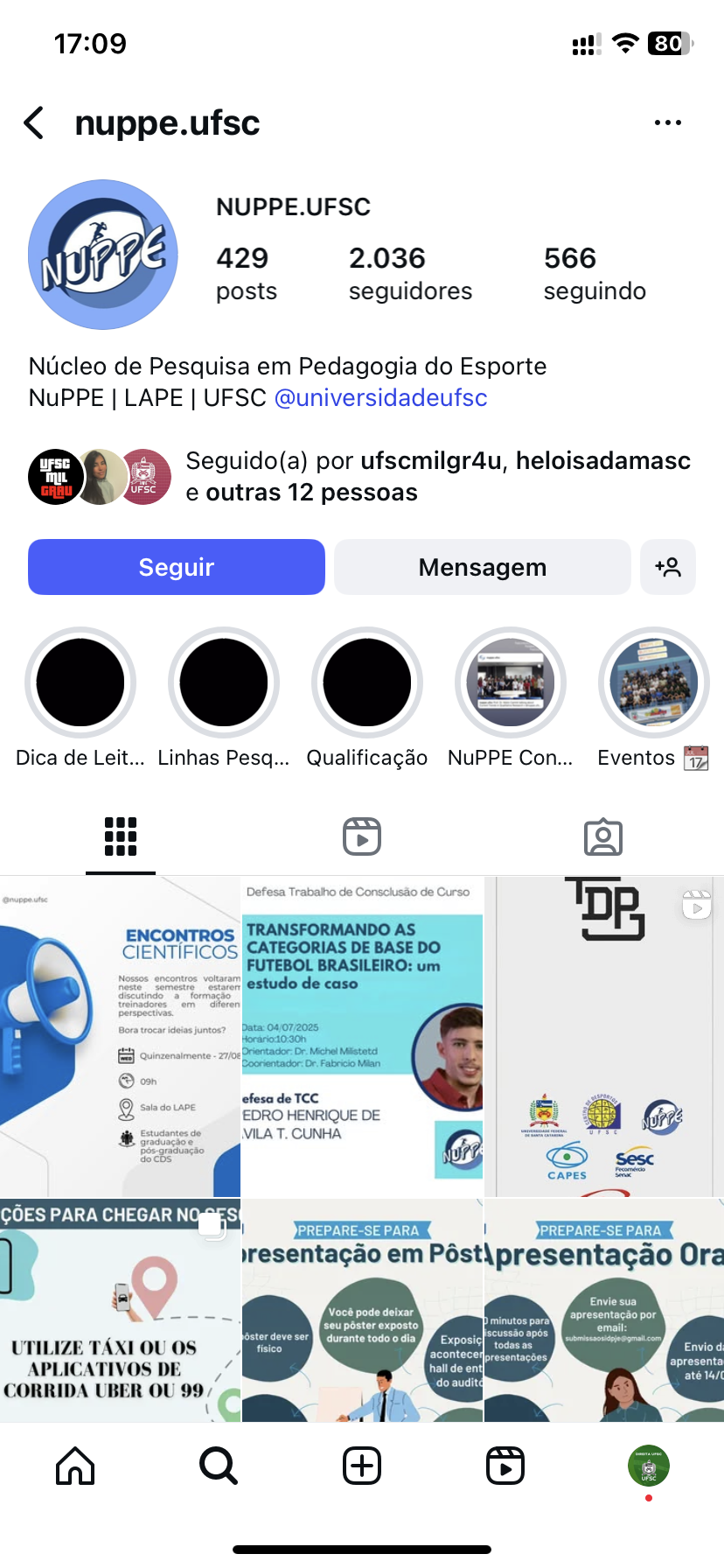This screenshot has height=1568, width=724.
Task: Create a new post with plus icon
Action: [x=362, y=1466]
